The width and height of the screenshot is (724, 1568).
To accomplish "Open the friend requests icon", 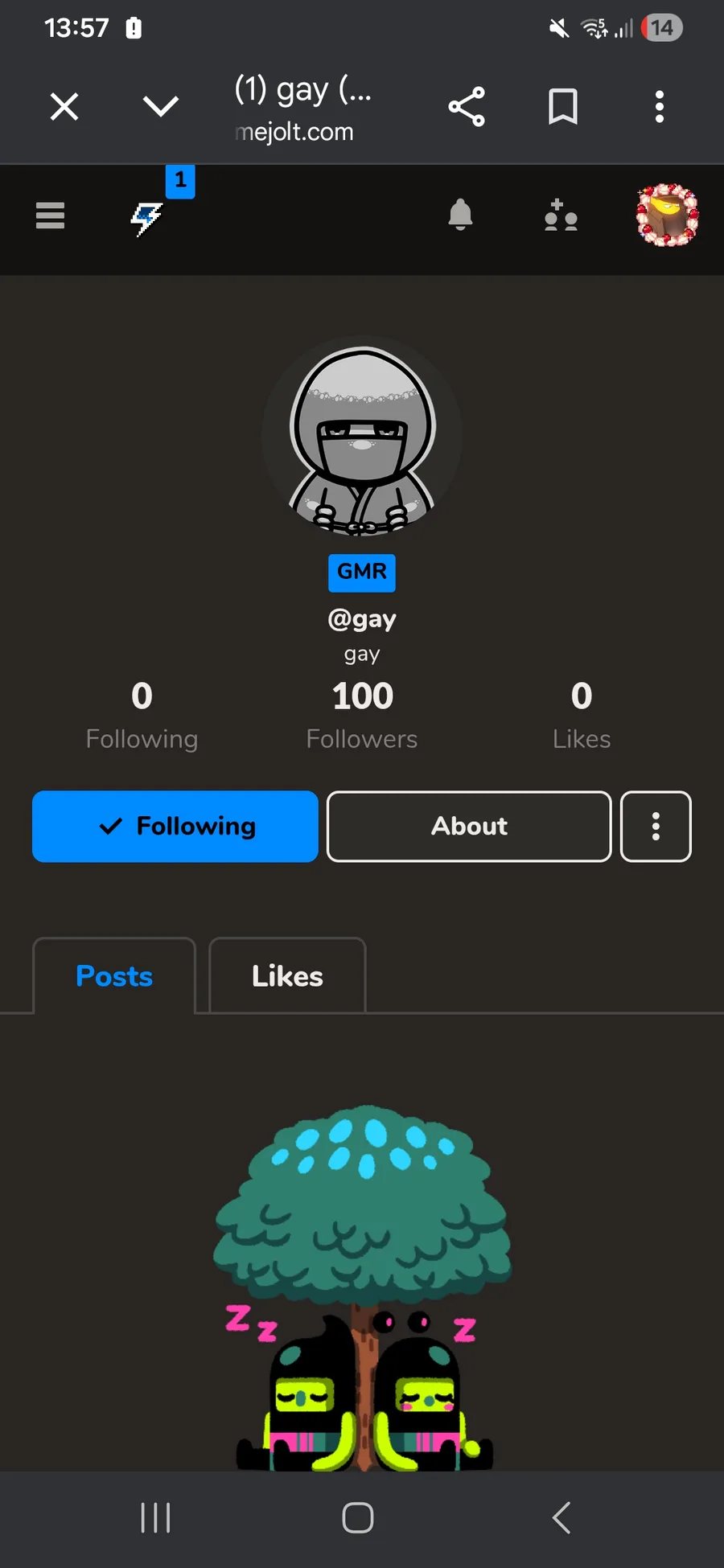I will [x=561, y=215].
